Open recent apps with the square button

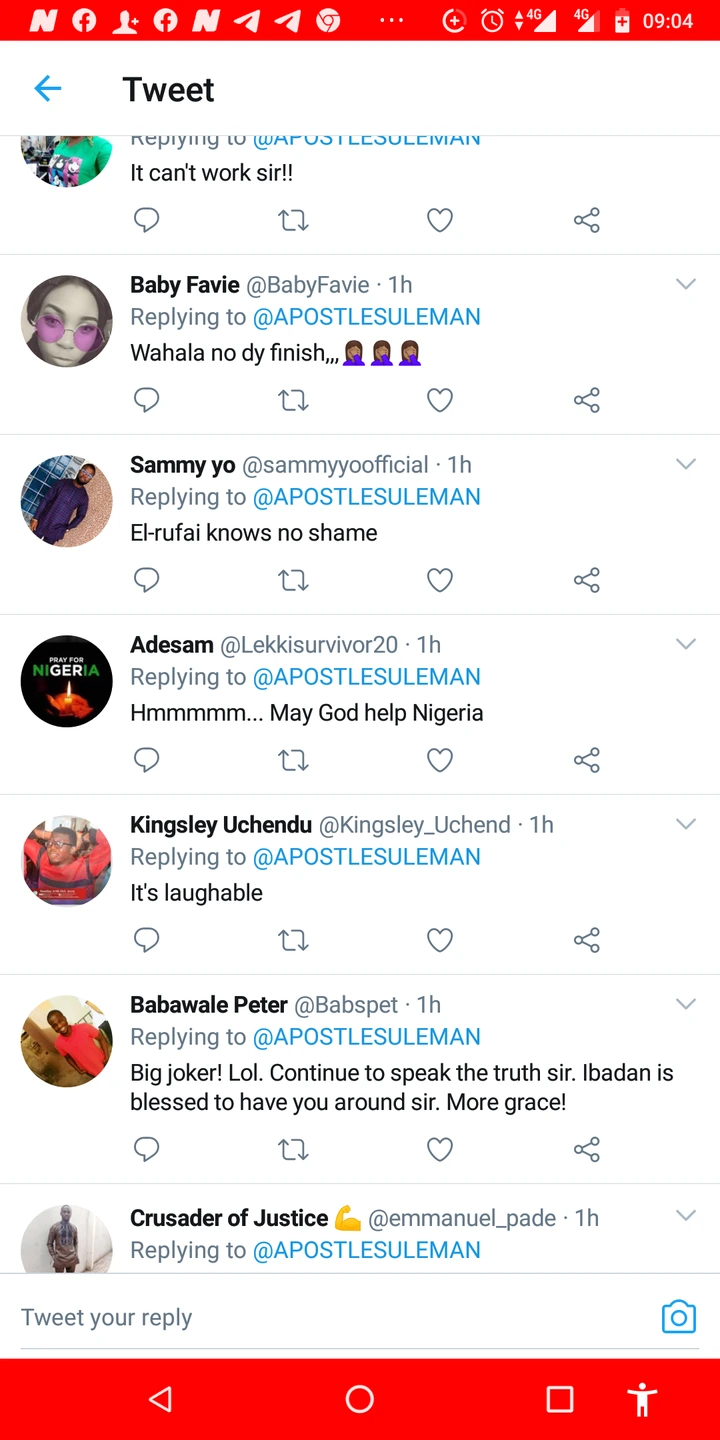point(560,1399)
